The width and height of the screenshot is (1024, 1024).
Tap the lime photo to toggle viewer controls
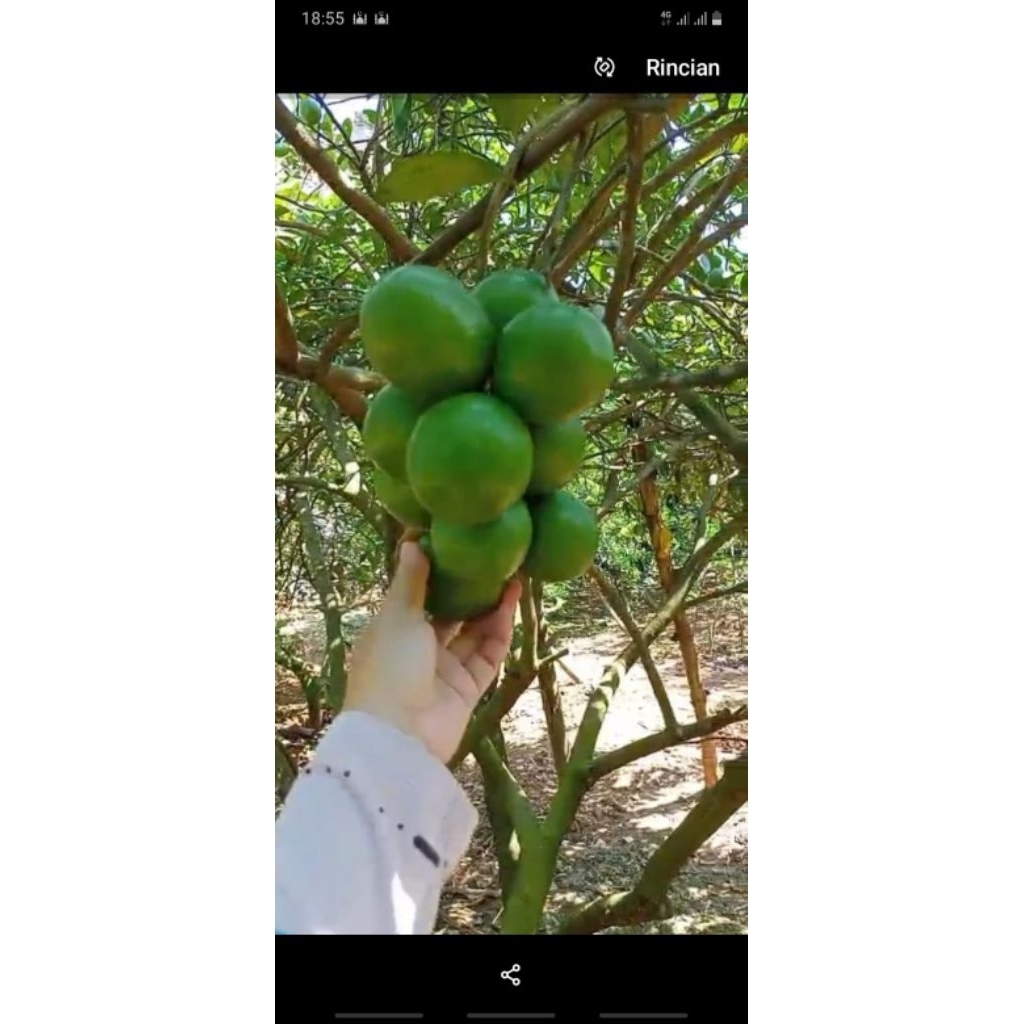(x=511, y=514)
